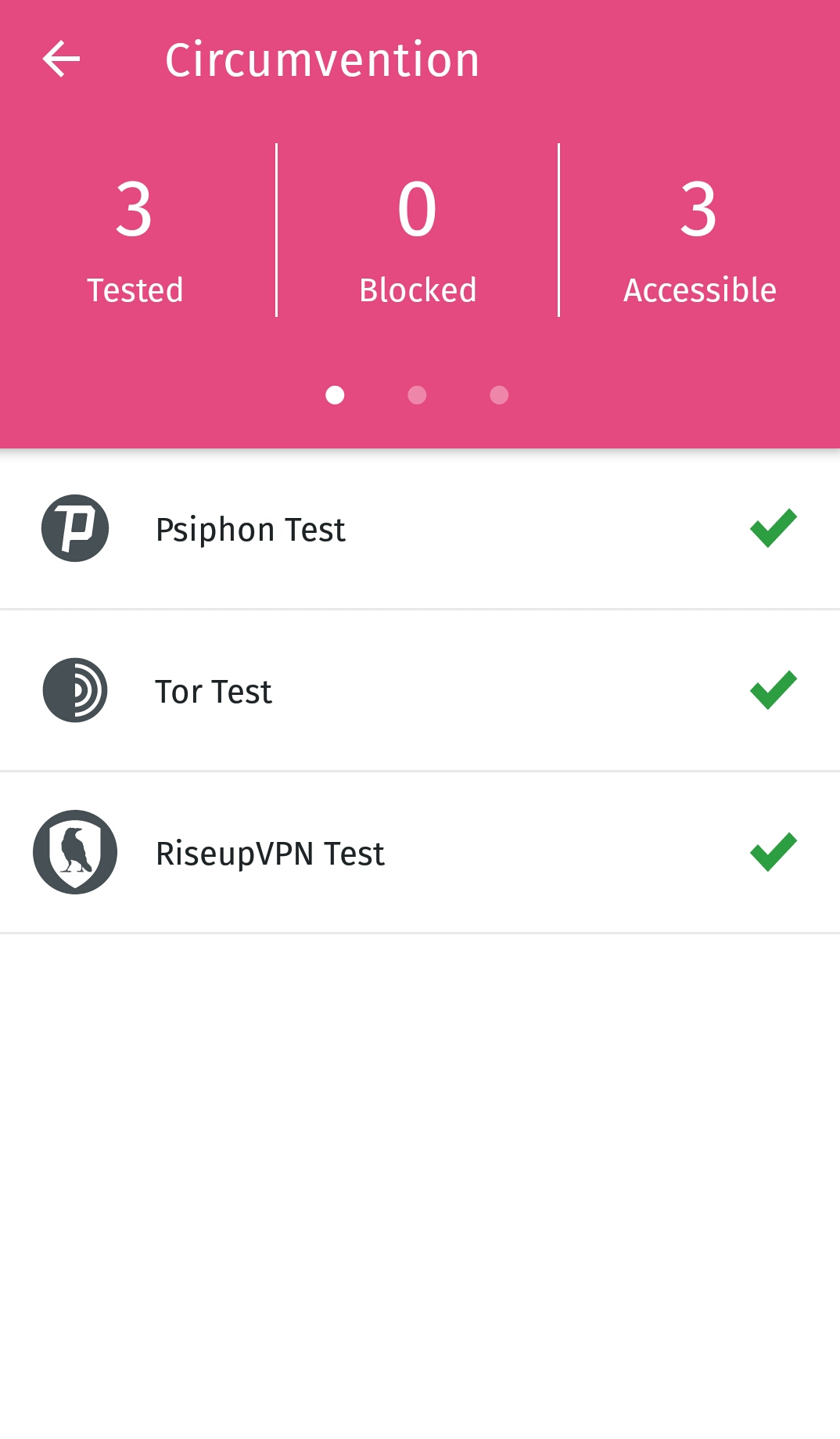Select the third summary page dot
The width and height of the screenshot is (840, 1439).
(x=499, y=395)
